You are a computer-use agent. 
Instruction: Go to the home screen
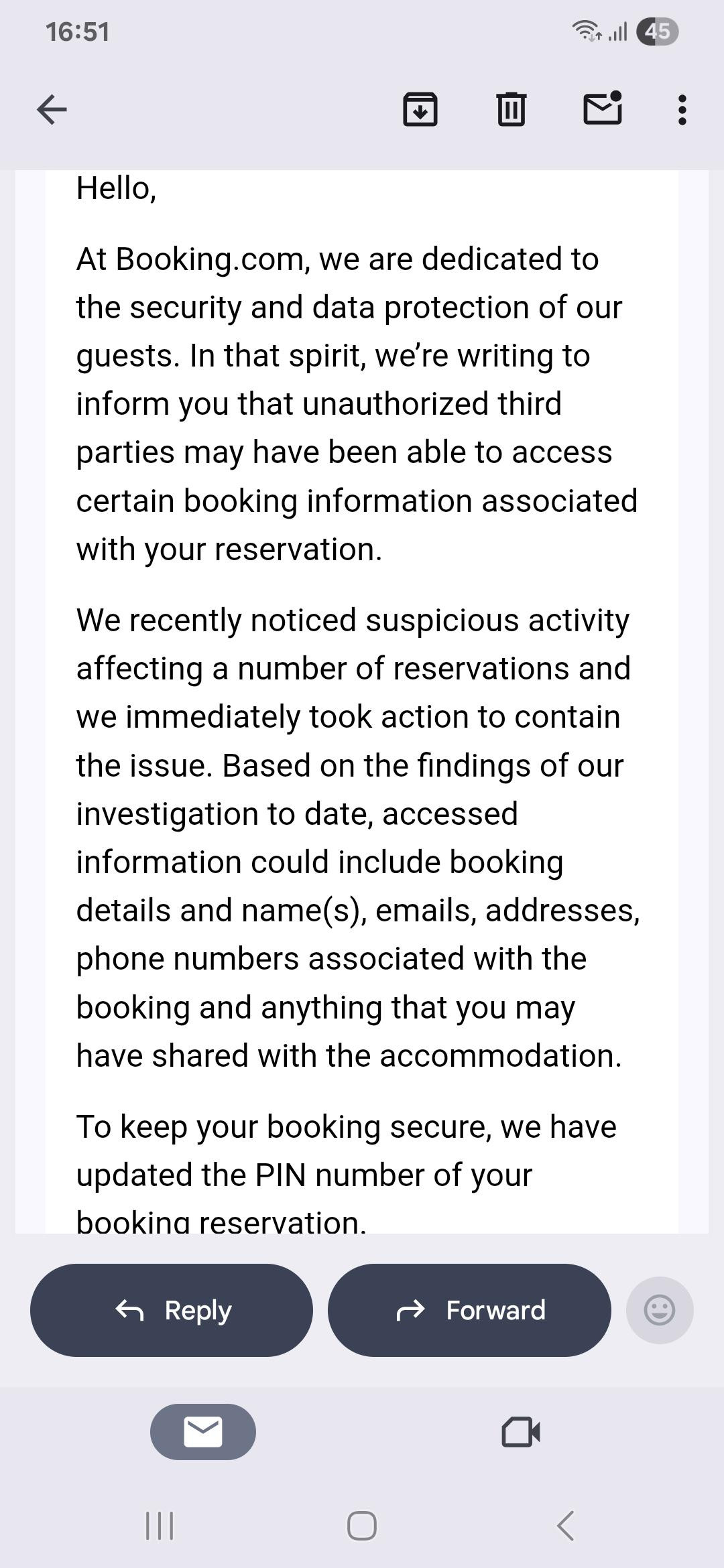point(362,1526)
